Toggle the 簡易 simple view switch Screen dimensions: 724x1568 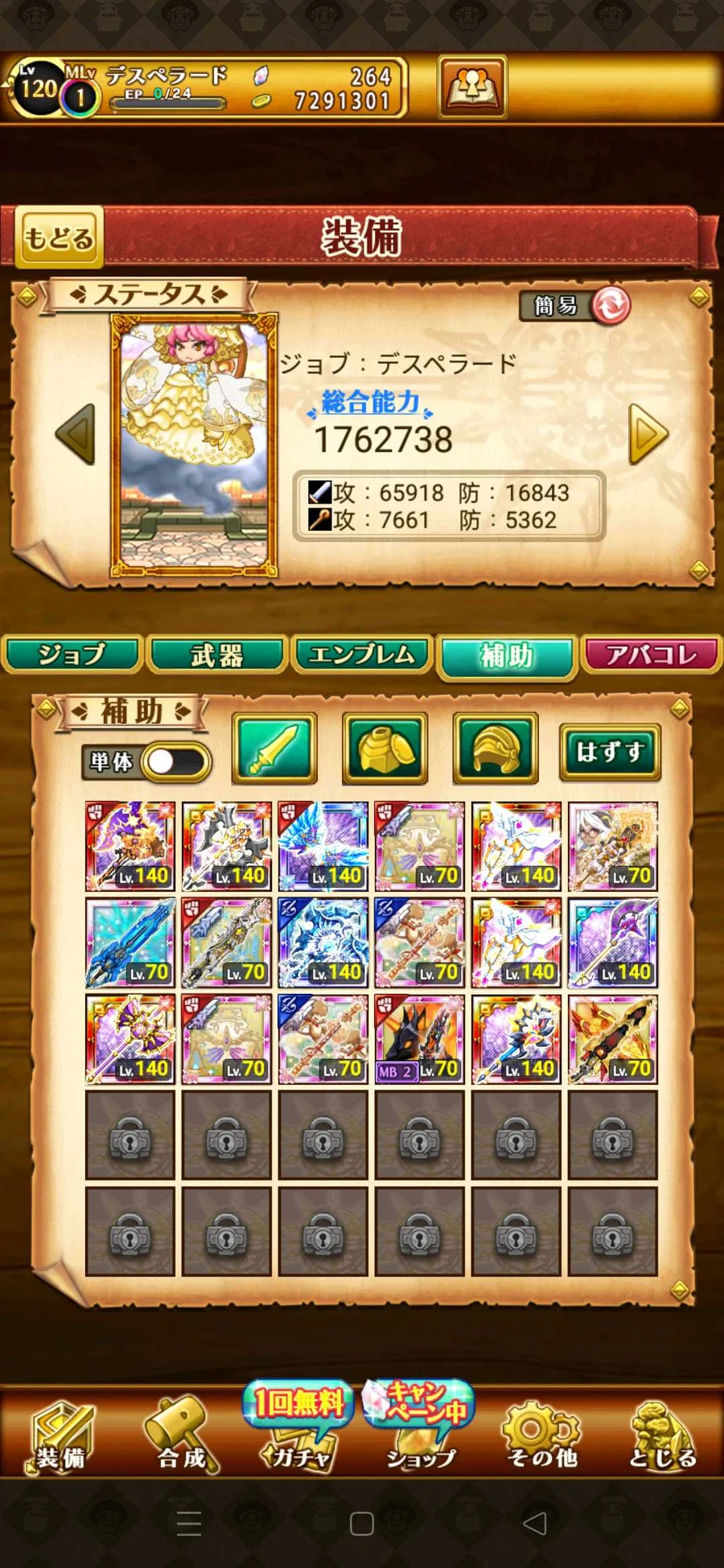(575, 306)
